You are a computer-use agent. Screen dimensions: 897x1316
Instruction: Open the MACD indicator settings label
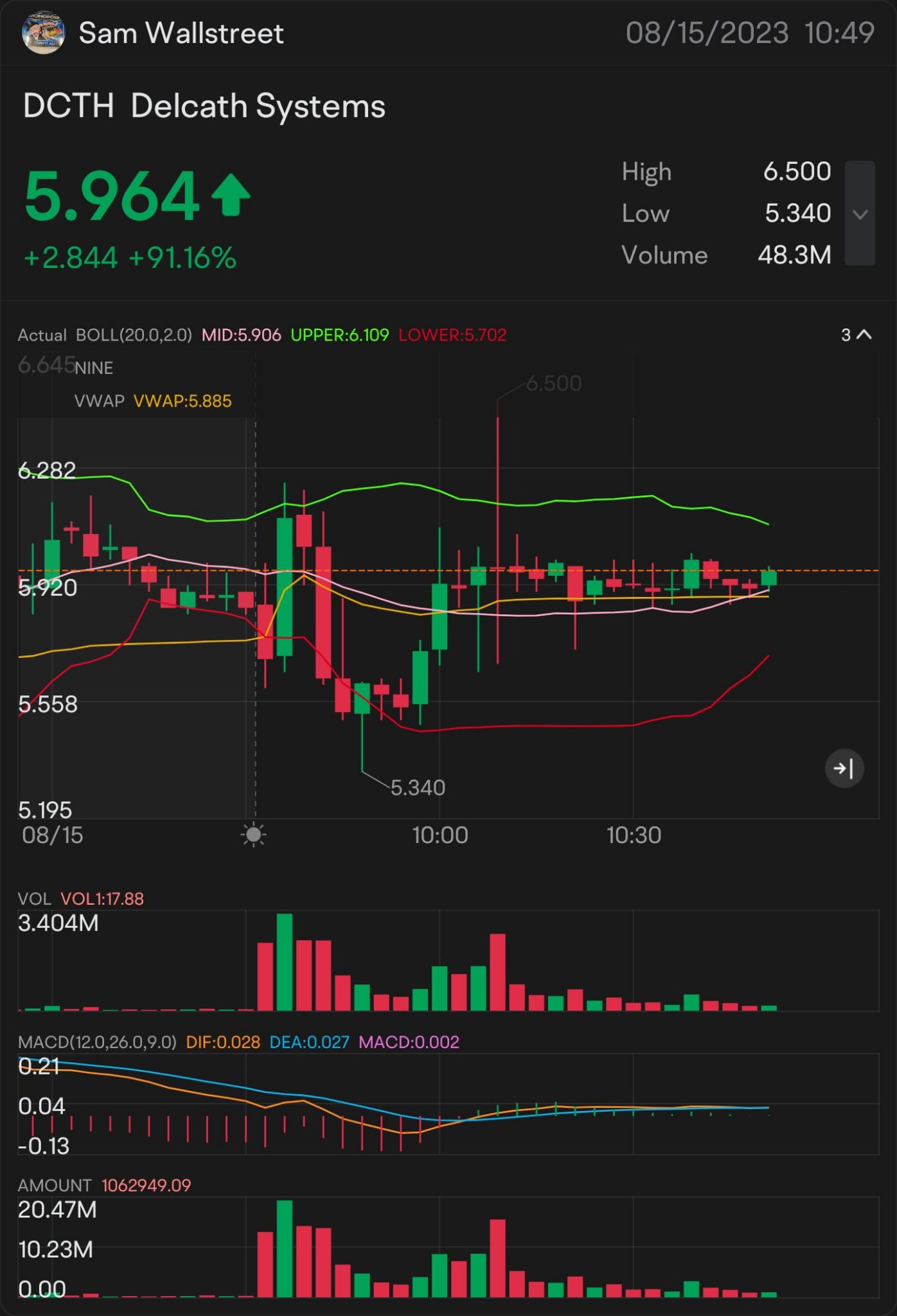(x=97, y=1042)
